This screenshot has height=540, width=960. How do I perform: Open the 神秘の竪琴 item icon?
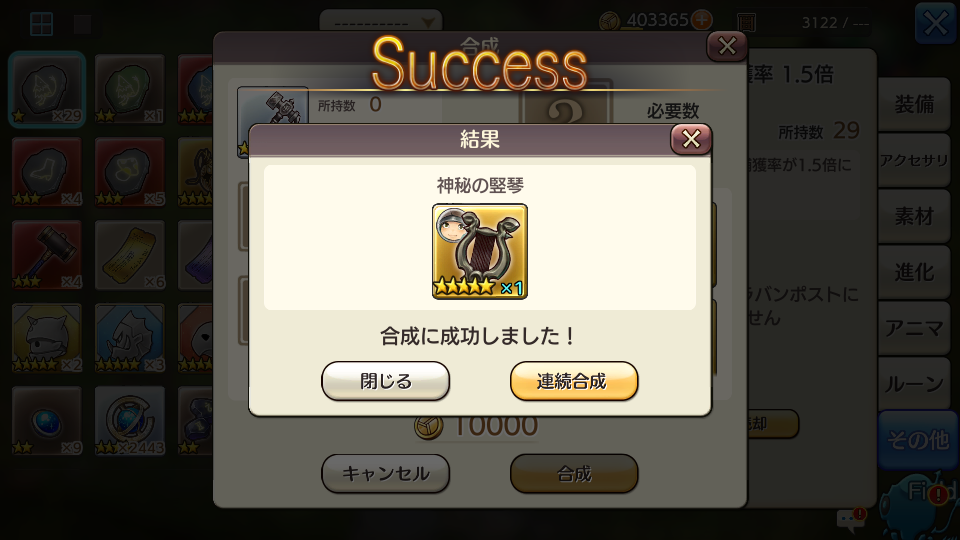click(480, 251)
